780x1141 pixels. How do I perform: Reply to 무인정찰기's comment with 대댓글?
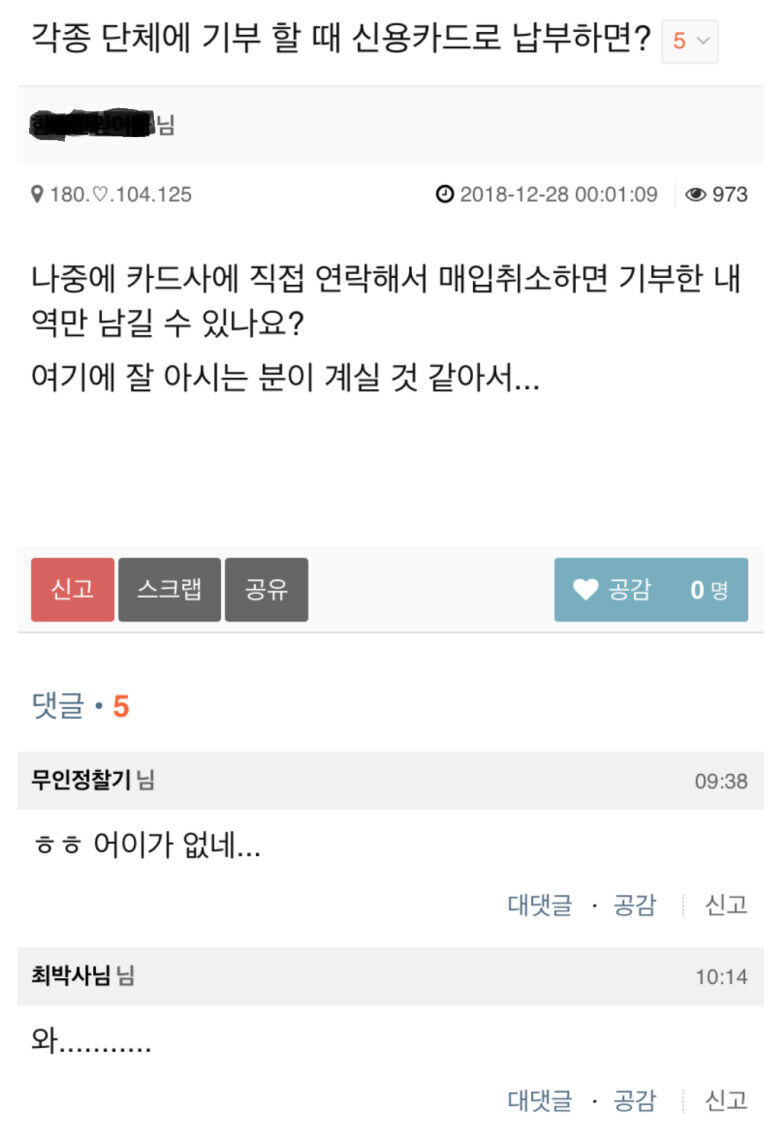(x=540, y=906)
